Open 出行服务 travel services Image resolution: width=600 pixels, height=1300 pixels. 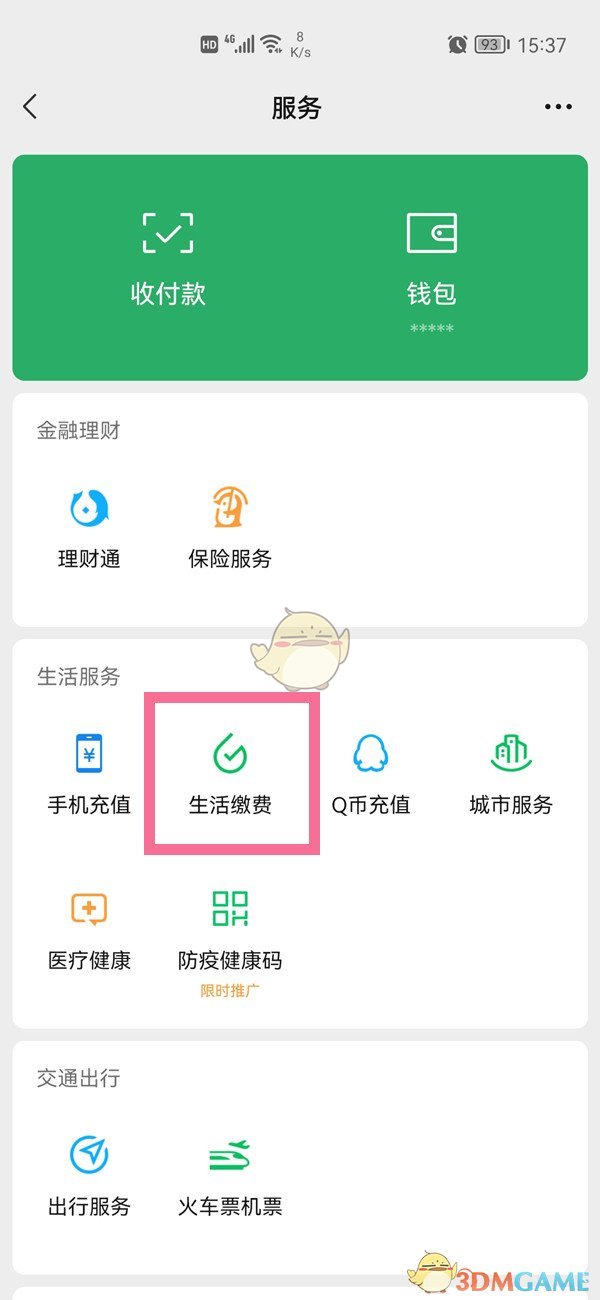(x=89, y=1175)
